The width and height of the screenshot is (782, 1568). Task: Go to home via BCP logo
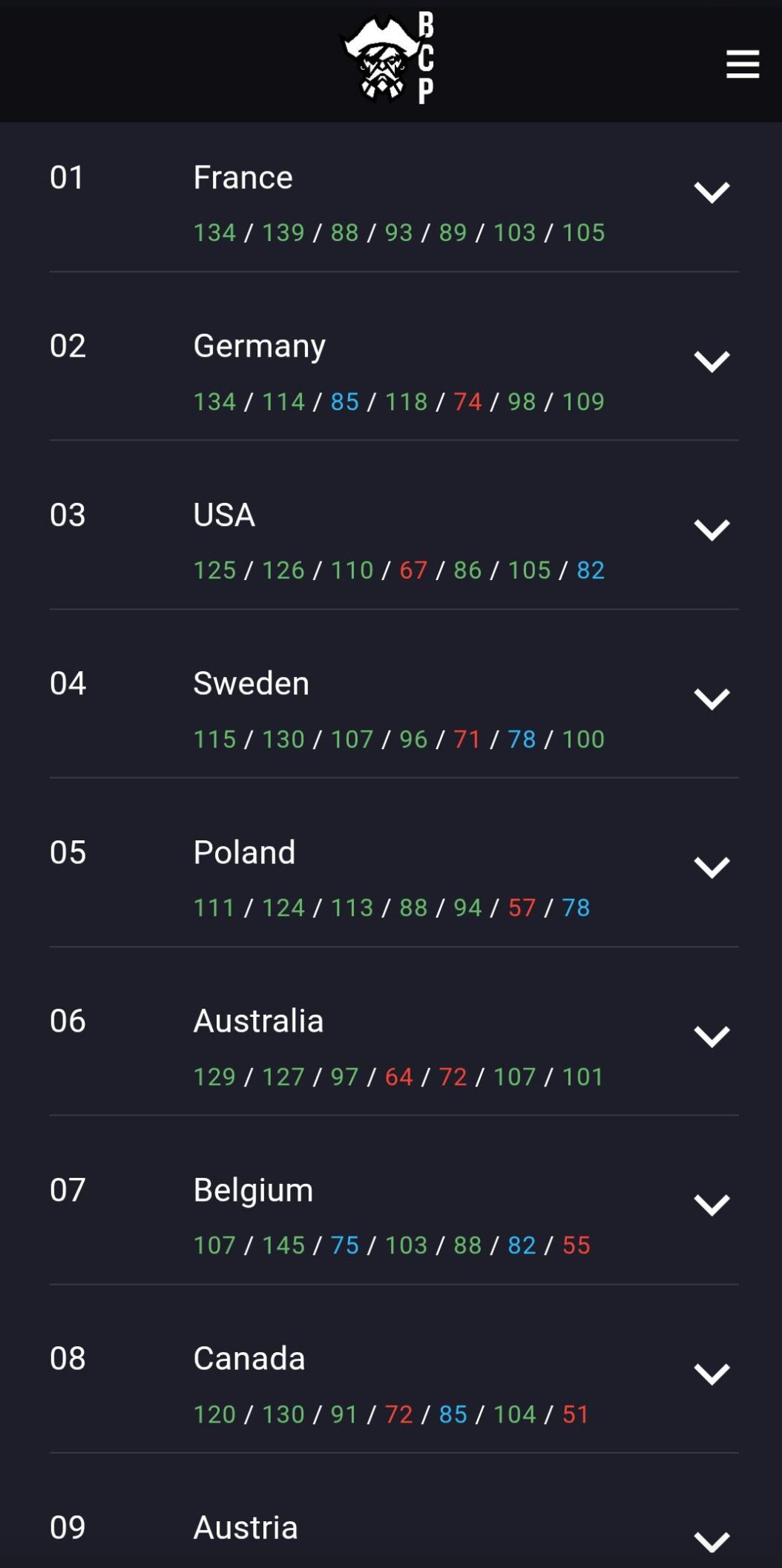click(388, 58)
